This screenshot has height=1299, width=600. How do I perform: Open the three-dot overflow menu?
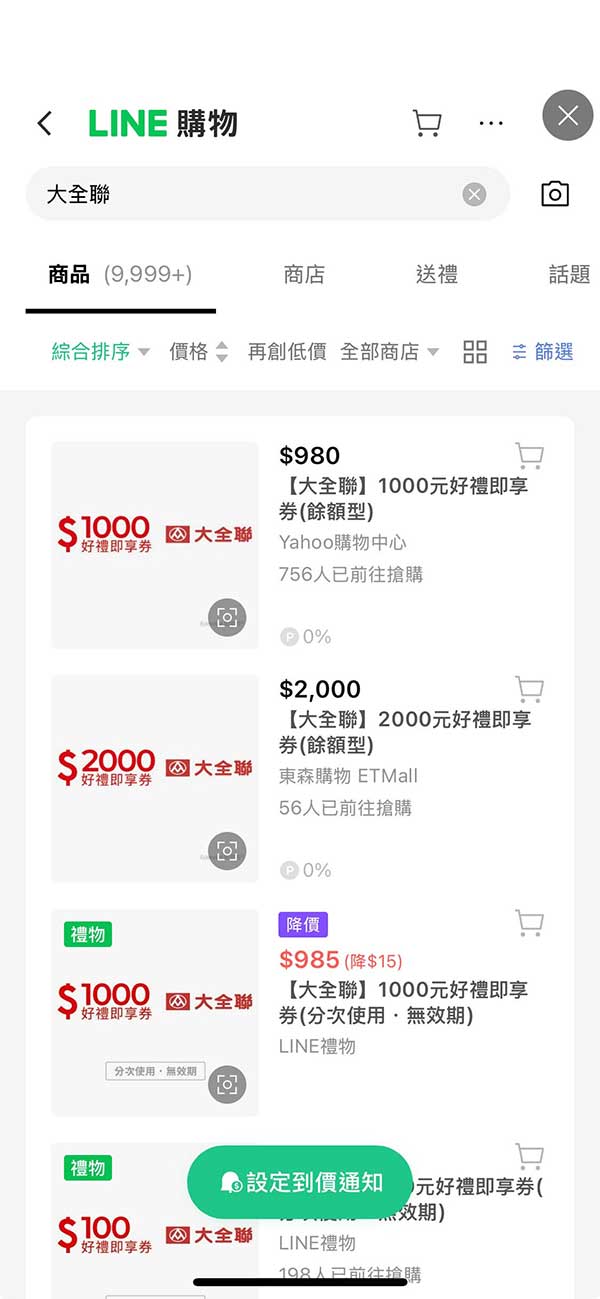(491, 123)
